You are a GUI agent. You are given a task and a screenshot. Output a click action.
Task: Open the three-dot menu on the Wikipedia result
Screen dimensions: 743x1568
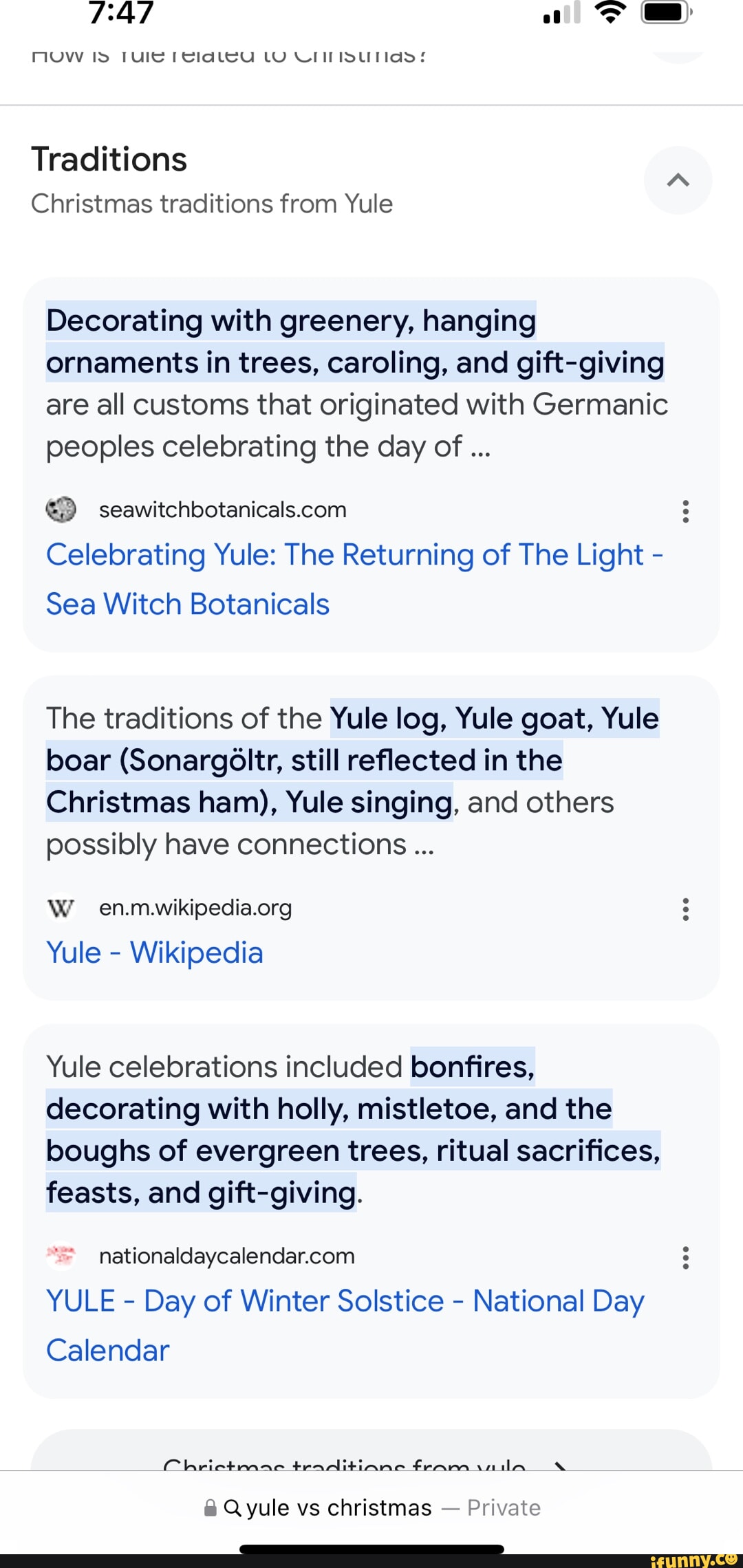click(x=685, y=908)
